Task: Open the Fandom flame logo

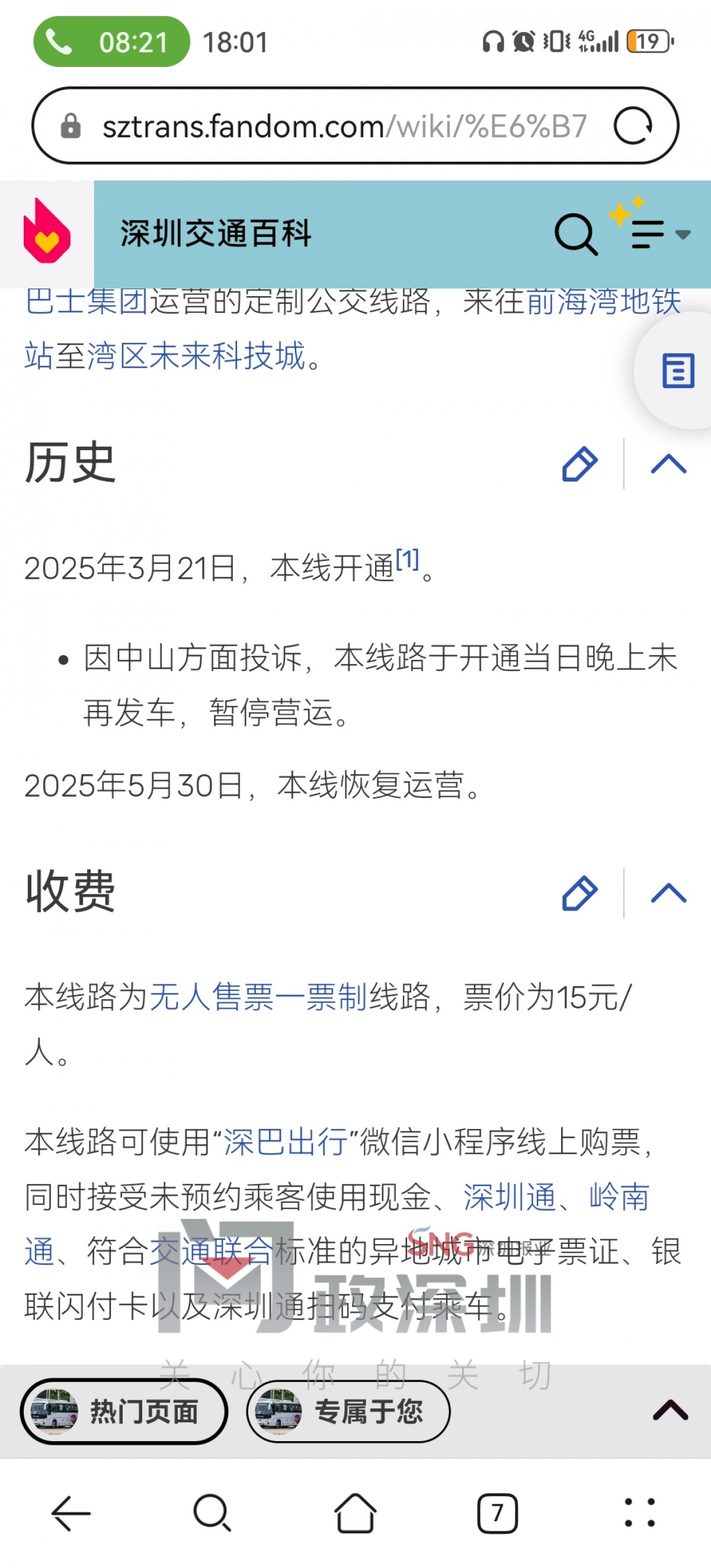Action: (x=47, y=233)
